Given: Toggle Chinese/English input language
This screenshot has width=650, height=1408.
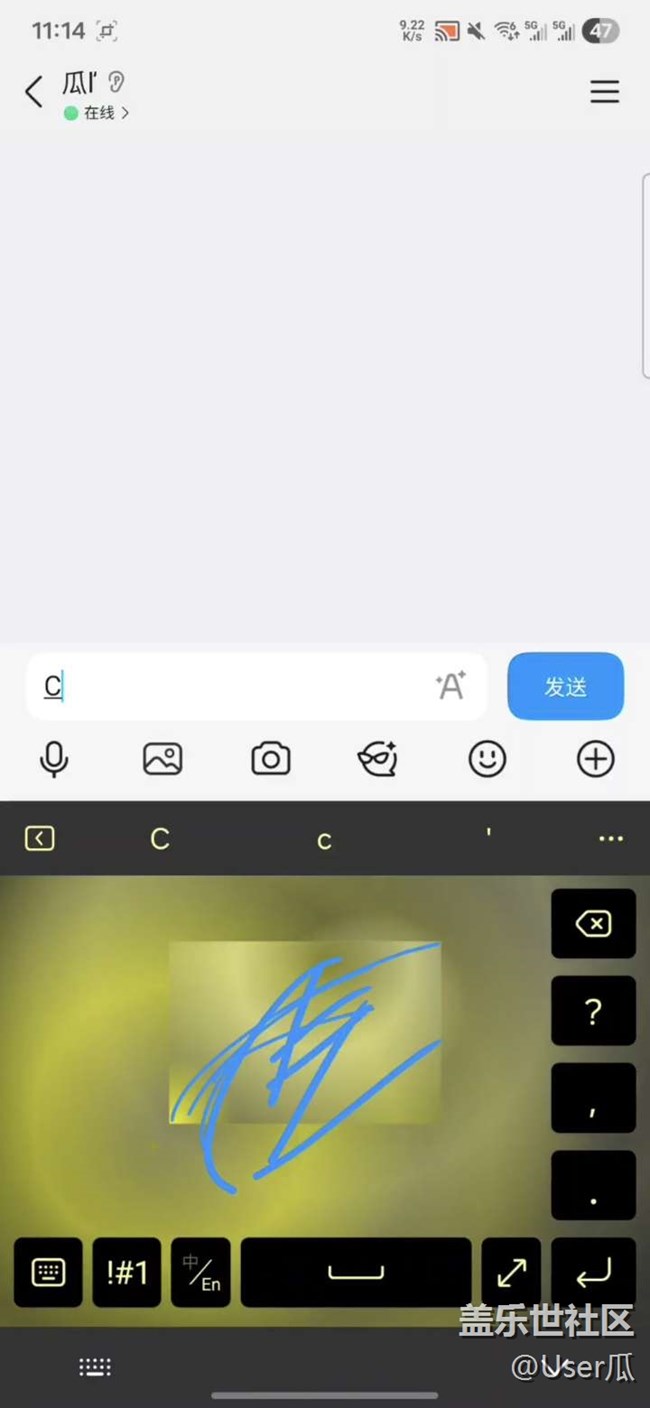Looking at the screenshot, I should [x=201, y=1272].
